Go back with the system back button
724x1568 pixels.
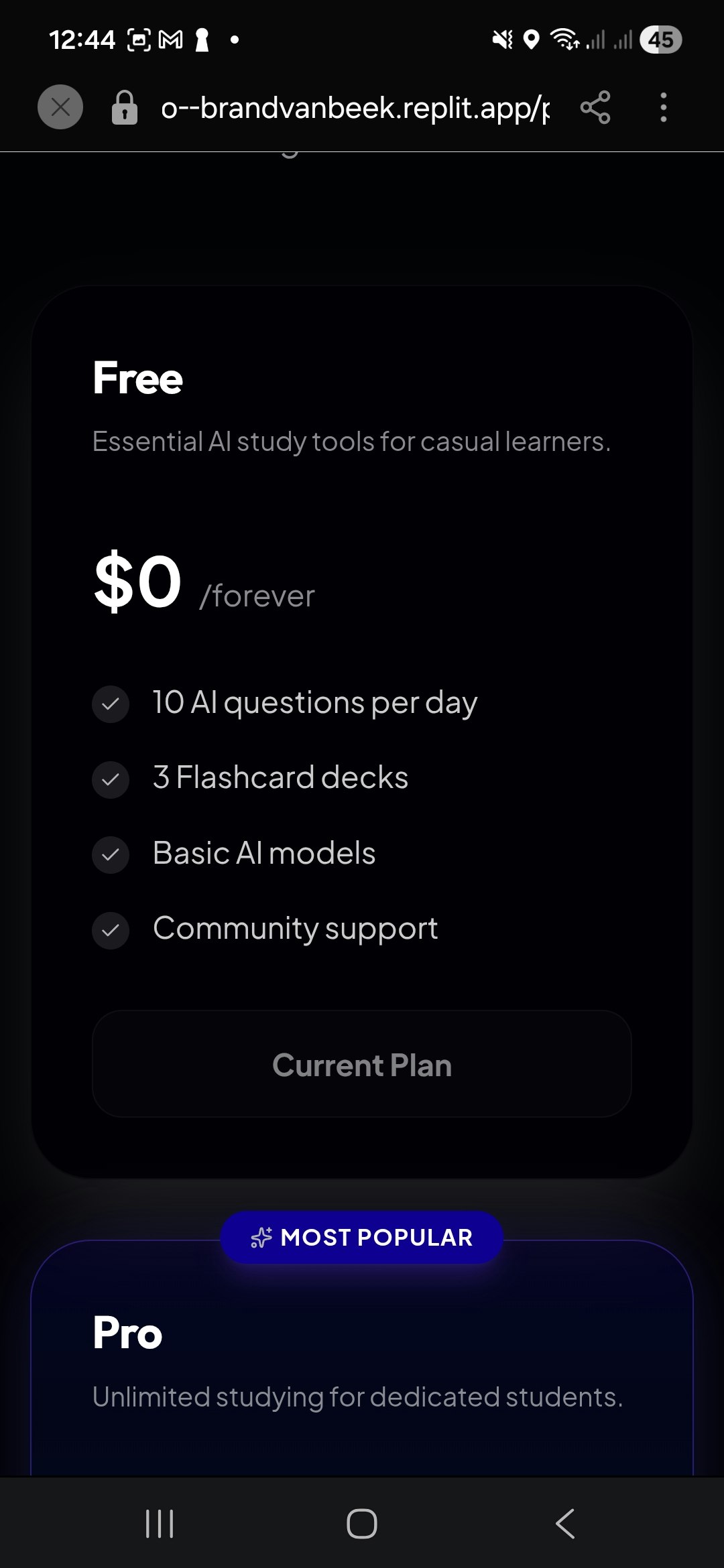565,1524
